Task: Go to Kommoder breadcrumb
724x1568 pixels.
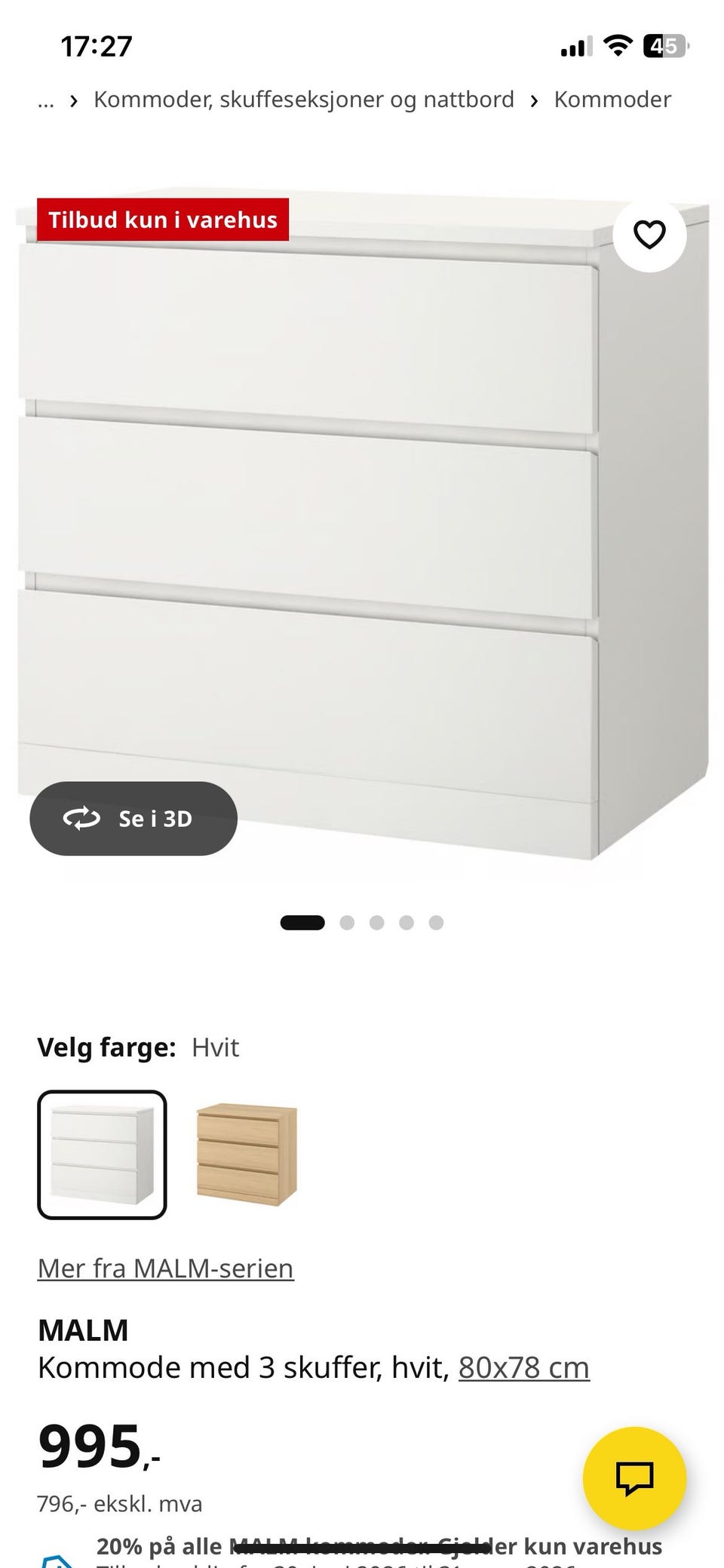Action: pyautogui.click(x=612, y=100)
